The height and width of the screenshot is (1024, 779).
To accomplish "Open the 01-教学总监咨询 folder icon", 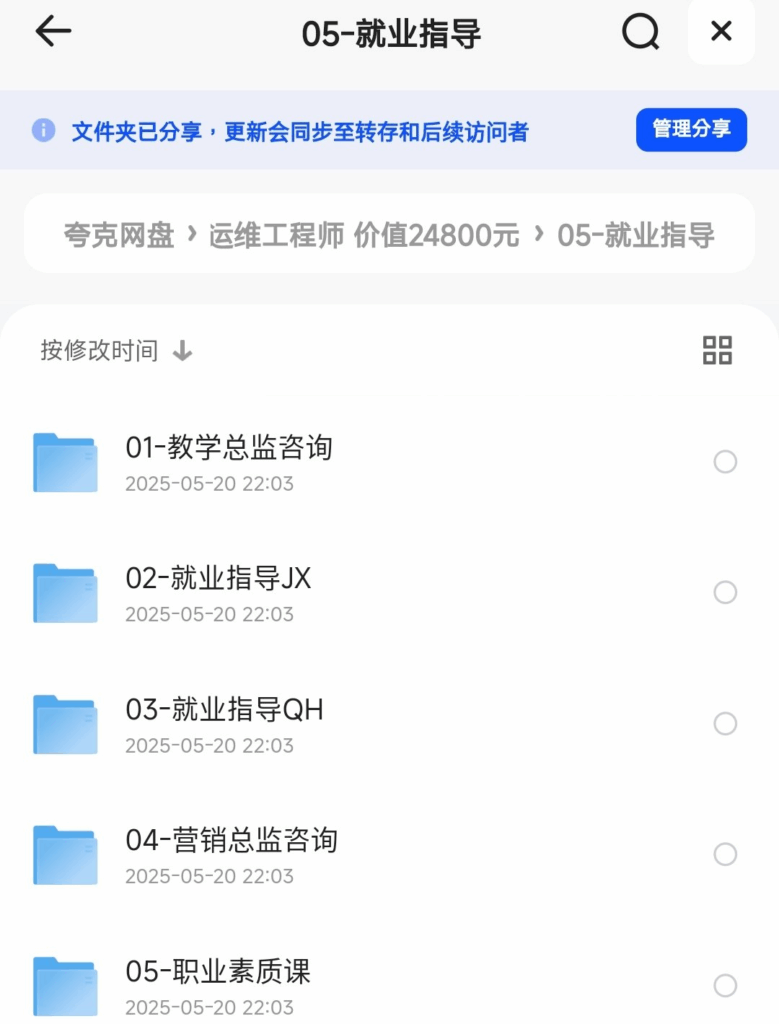I will [x=64, y=462].
